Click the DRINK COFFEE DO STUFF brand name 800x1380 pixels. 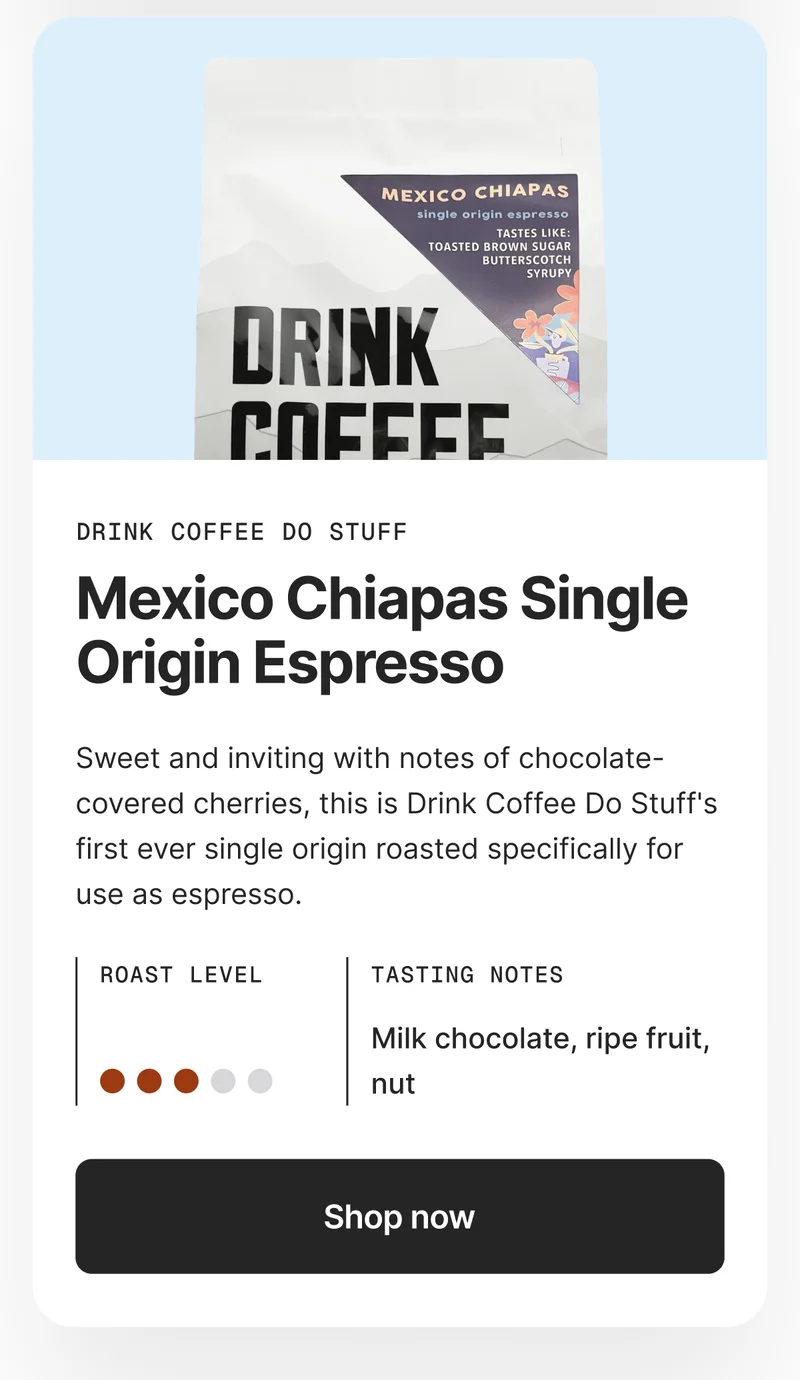point(241,532)
